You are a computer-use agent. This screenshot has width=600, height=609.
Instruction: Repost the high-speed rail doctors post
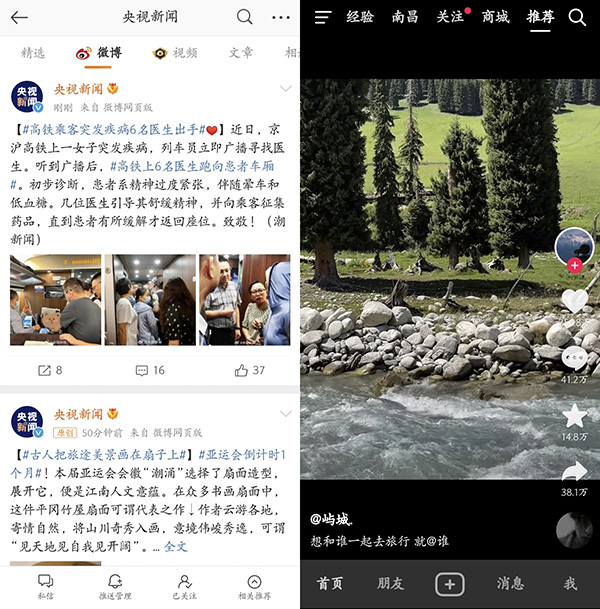(x=50, y=370)
